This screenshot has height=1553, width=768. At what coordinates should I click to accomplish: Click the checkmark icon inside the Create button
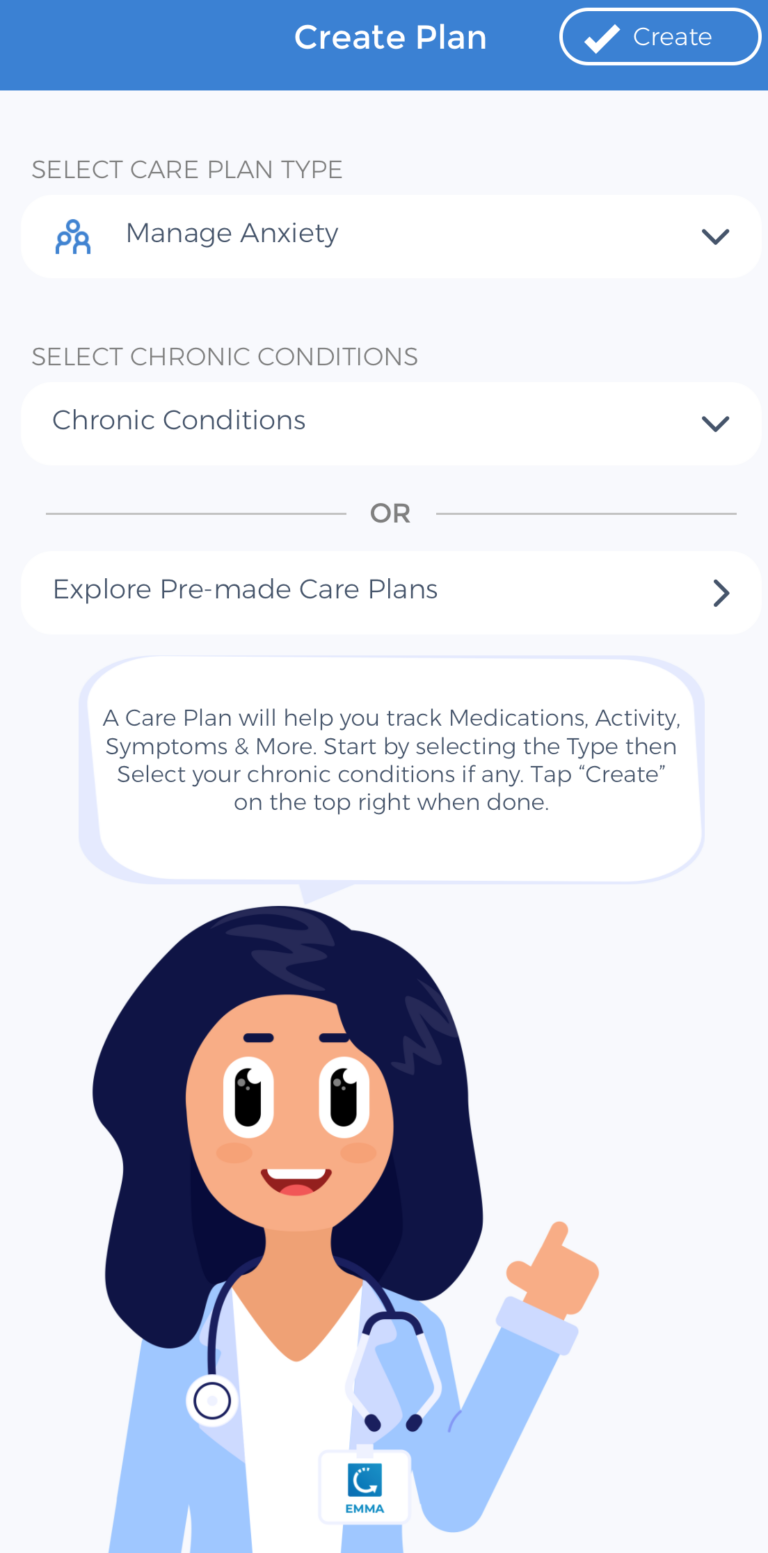pyautogui.click(x=600, y=37)
